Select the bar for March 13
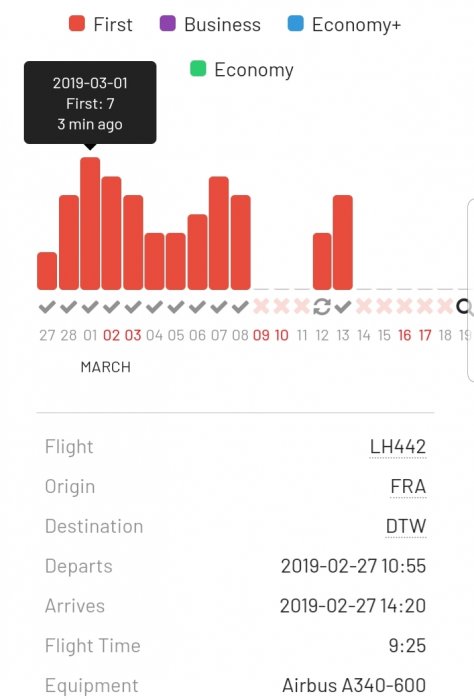474x700 pixels. click(343, 242)
